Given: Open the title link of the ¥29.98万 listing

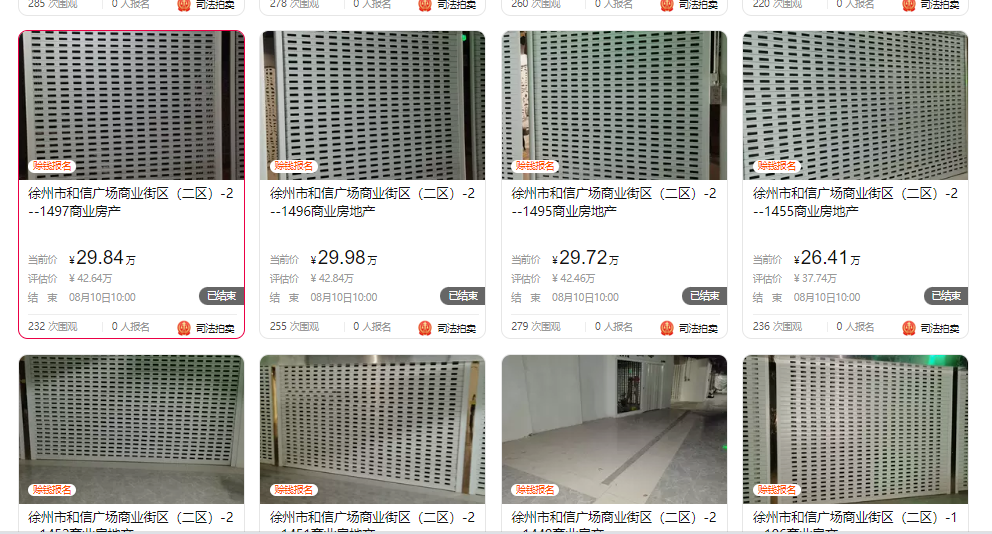Looking at the screenshot, I should (372, 202).
